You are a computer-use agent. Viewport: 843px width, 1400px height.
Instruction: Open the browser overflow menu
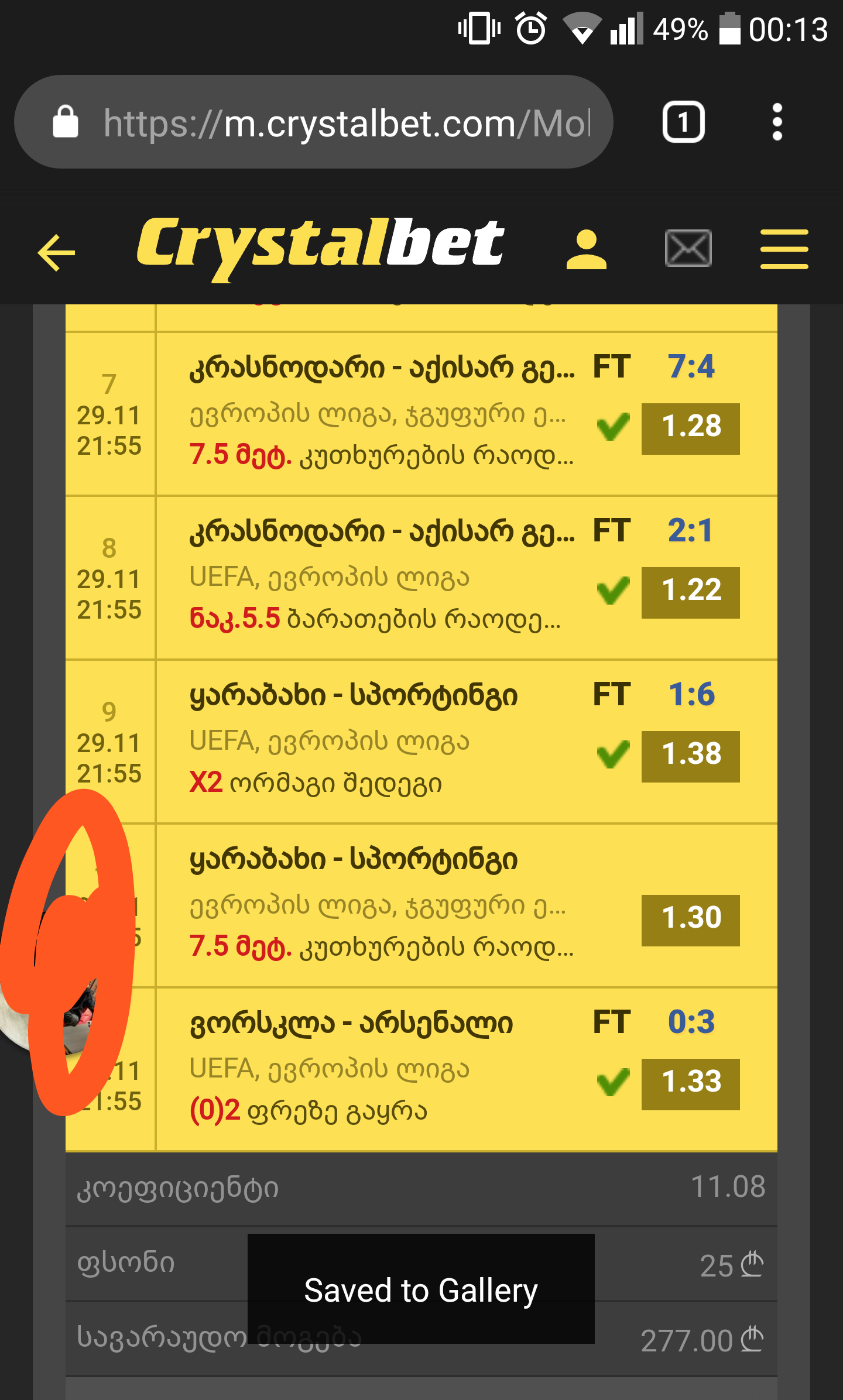coord(777,122)
